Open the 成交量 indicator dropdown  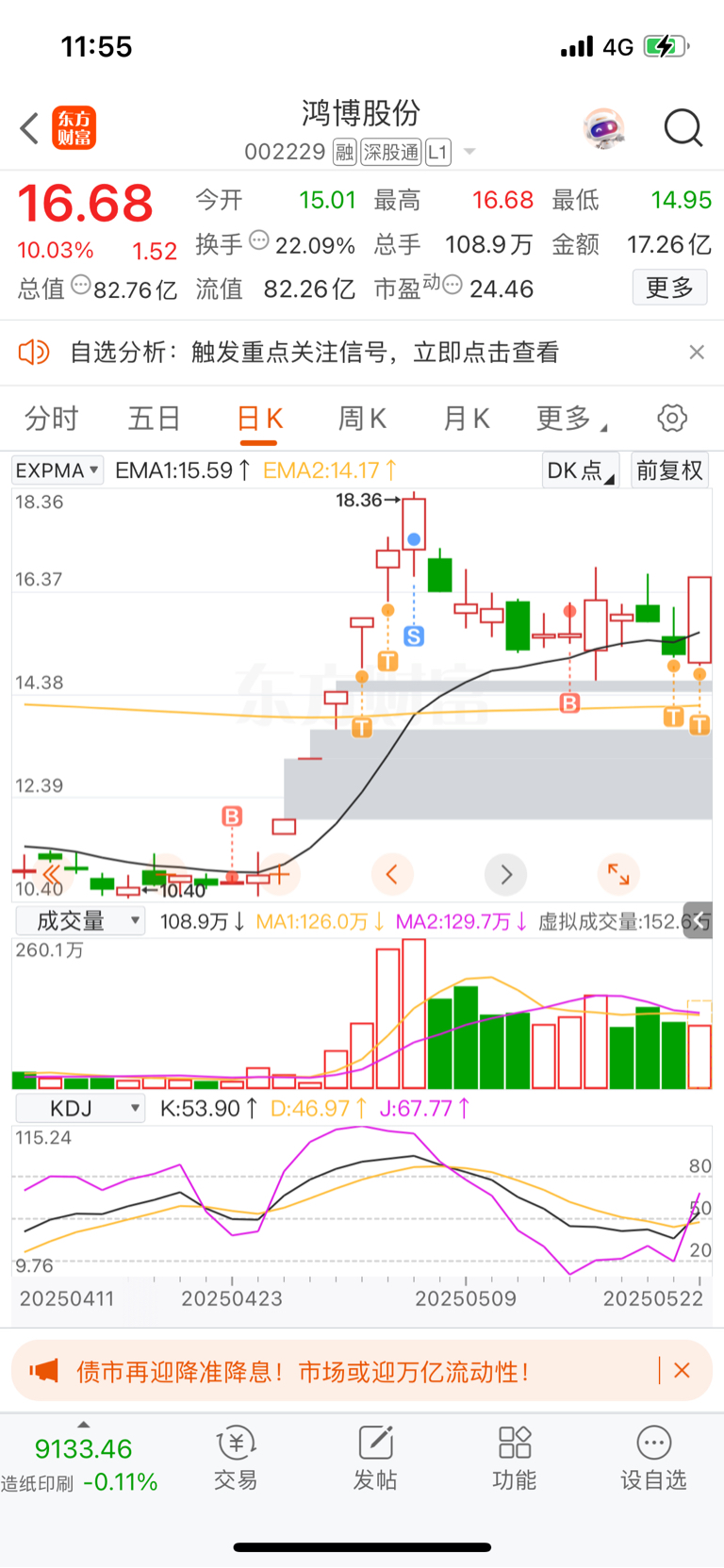80,921
